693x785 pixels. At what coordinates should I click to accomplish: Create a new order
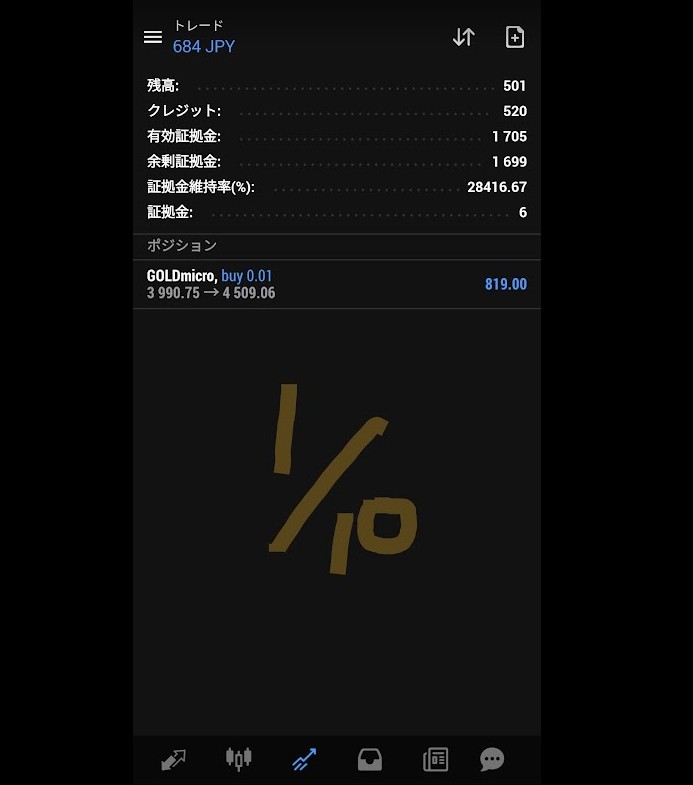515,37
